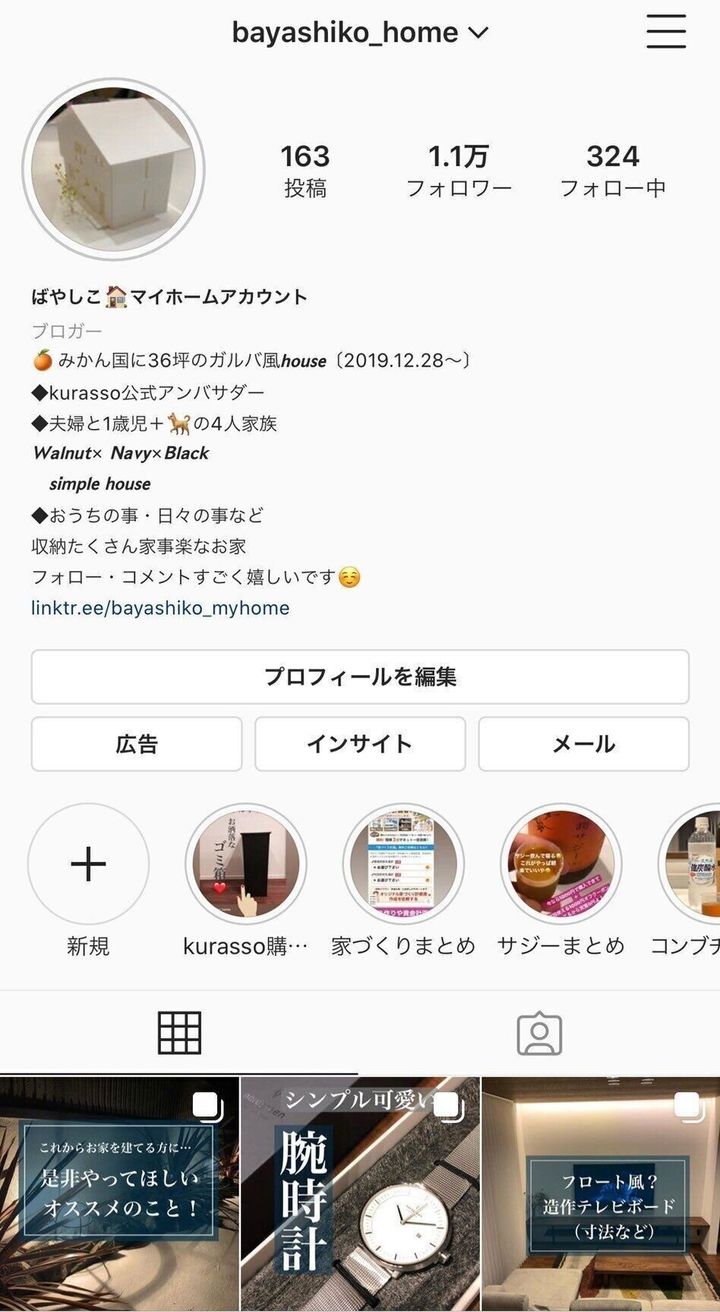
Task: Open the linktr.ee/bayashiko_myhome link
Action: click(x=161, y=608)
